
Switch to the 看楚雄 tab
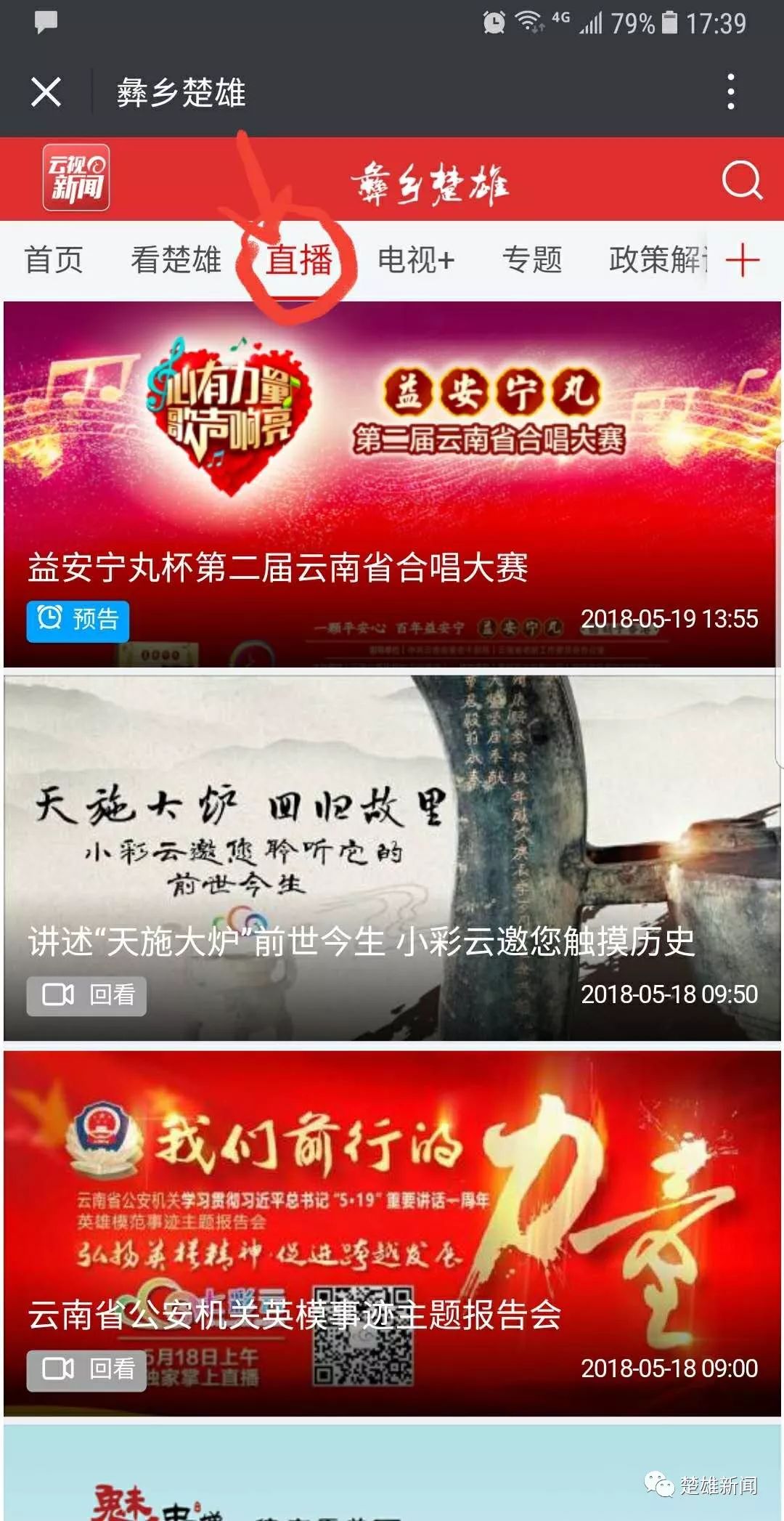tap(177, 259)
